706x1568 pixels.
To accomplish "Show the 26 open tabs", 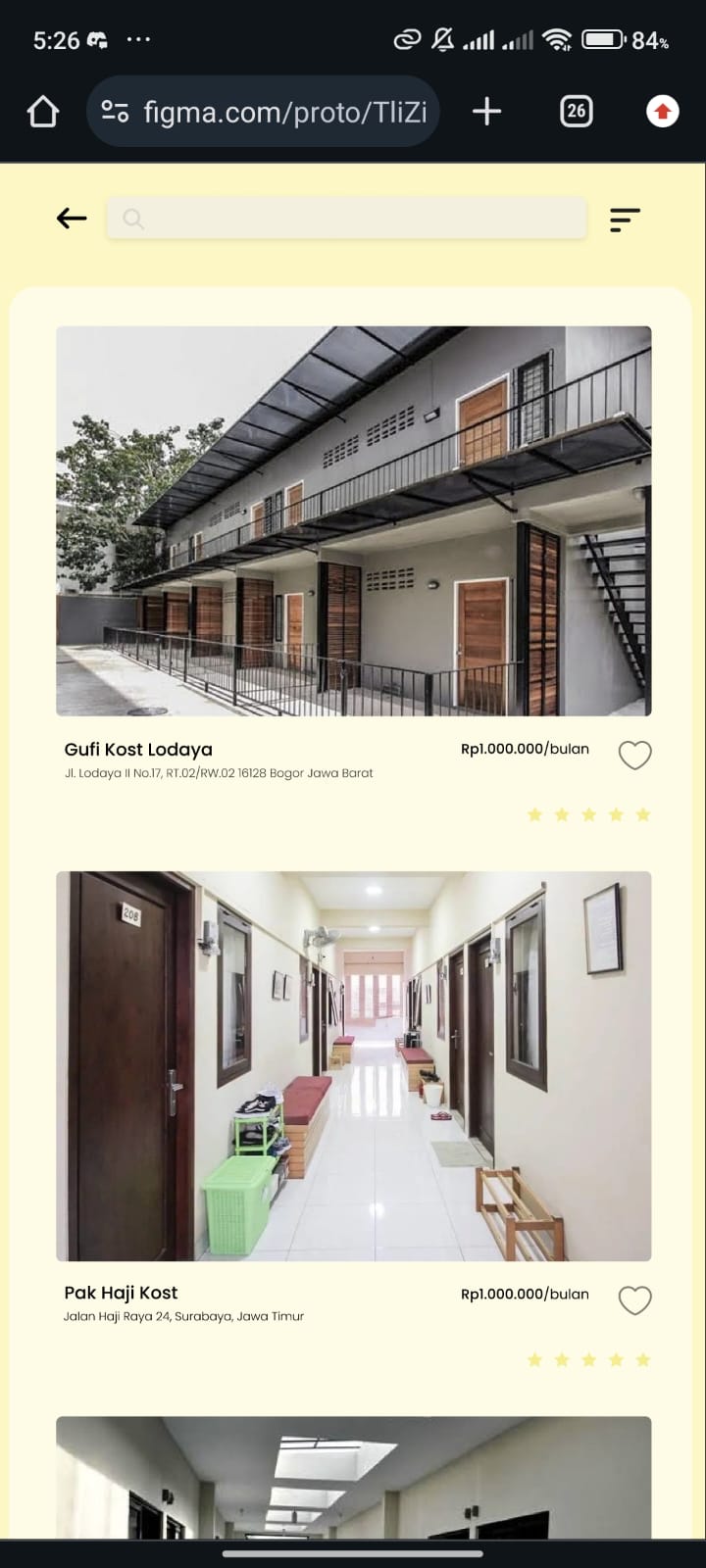I will tap(576, 112).
